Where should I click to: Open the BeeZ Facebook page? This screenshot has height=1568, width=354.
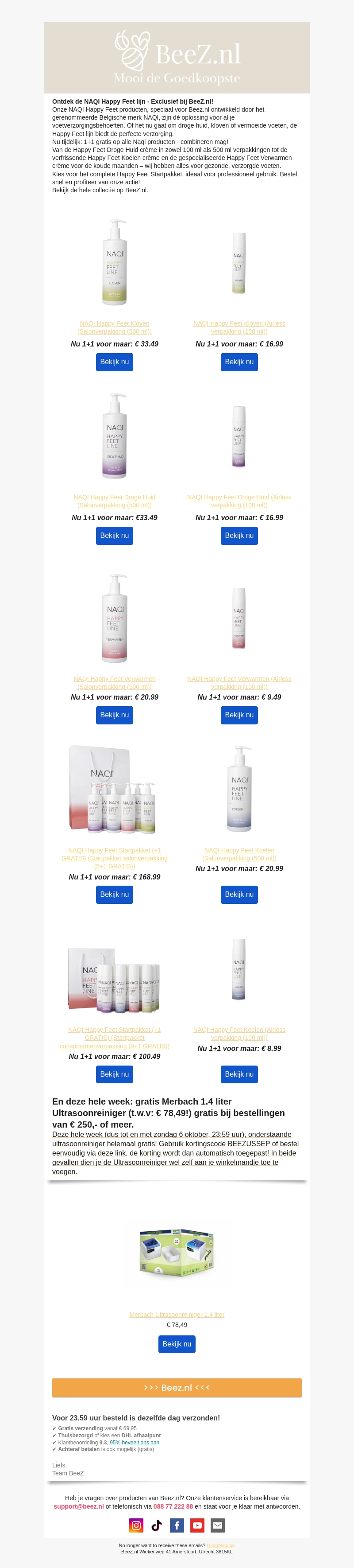pyautogui.click(x=177, y=1525)
